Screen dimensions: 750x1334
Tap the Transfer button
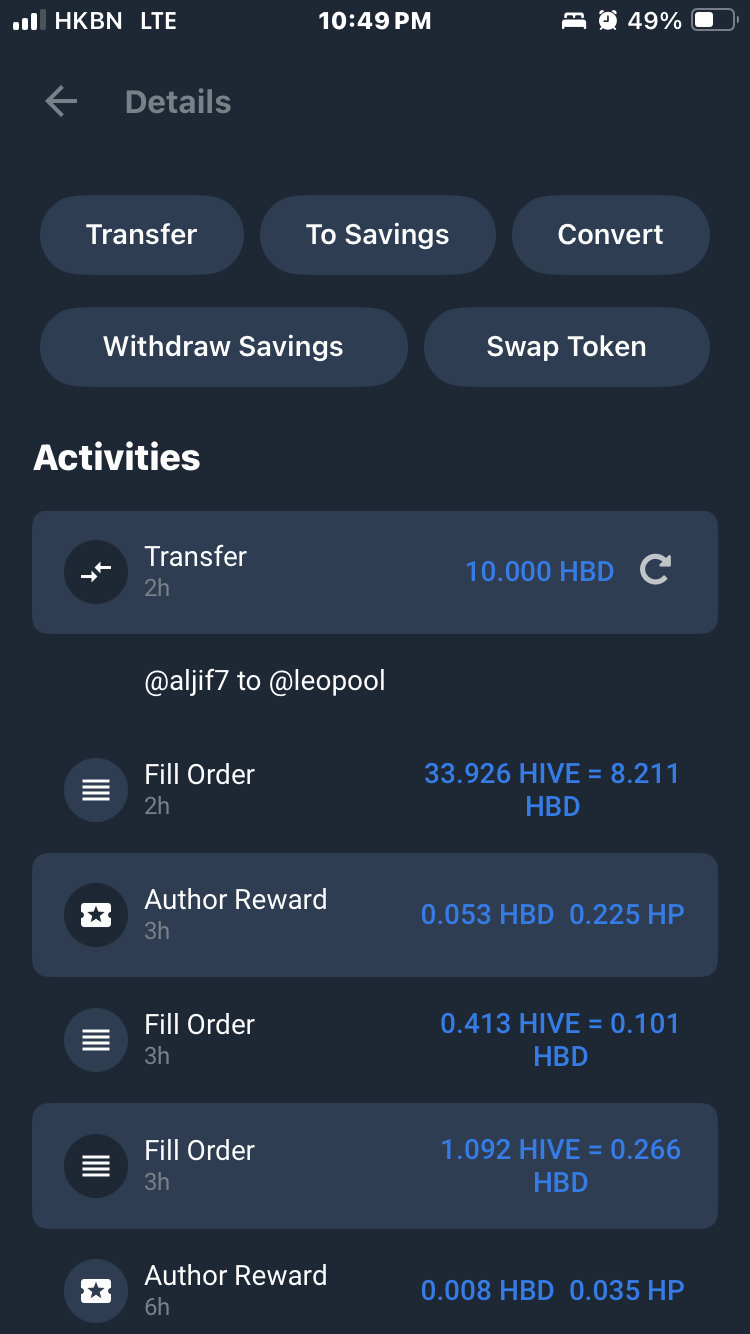tap(142, 235)
